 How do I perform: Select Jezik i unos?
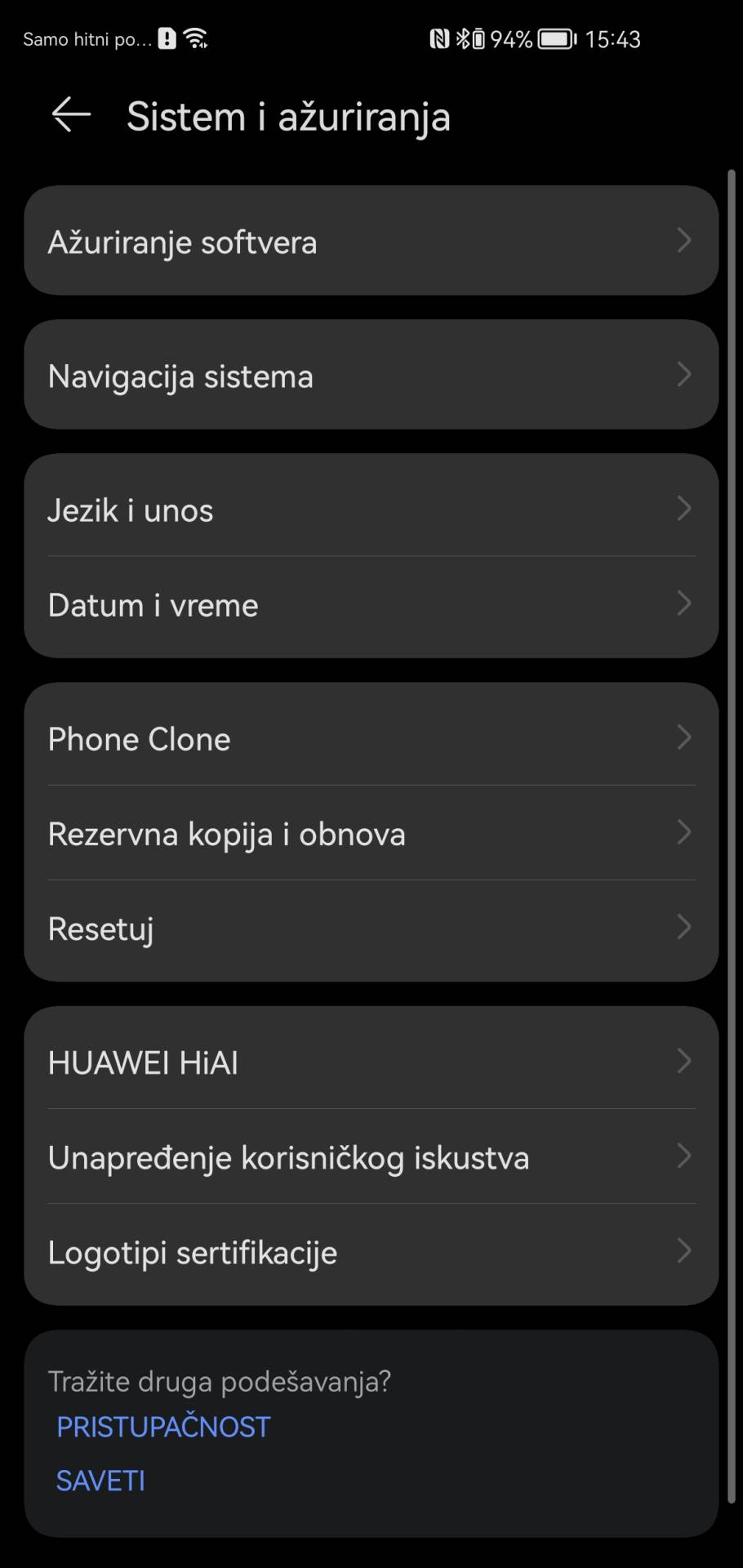(x=371, y=510)
